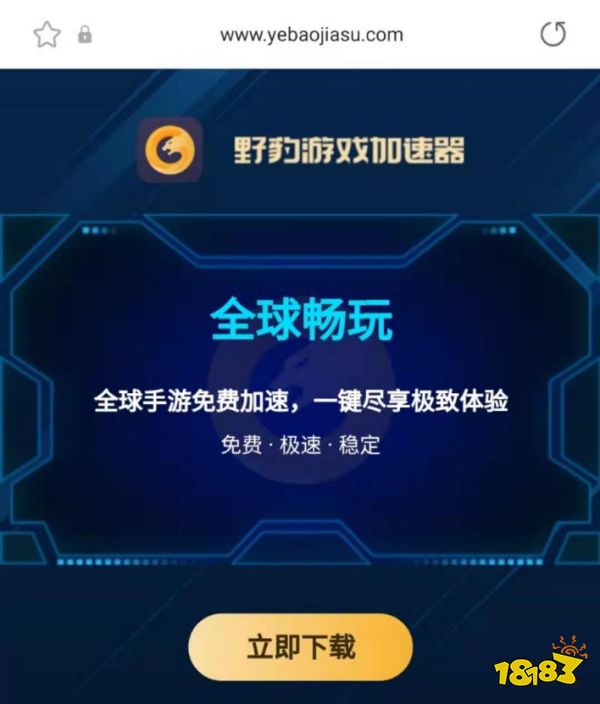
Task: Open the address bar showing www.yebaojiasu.com
Action: click(311, 35)
